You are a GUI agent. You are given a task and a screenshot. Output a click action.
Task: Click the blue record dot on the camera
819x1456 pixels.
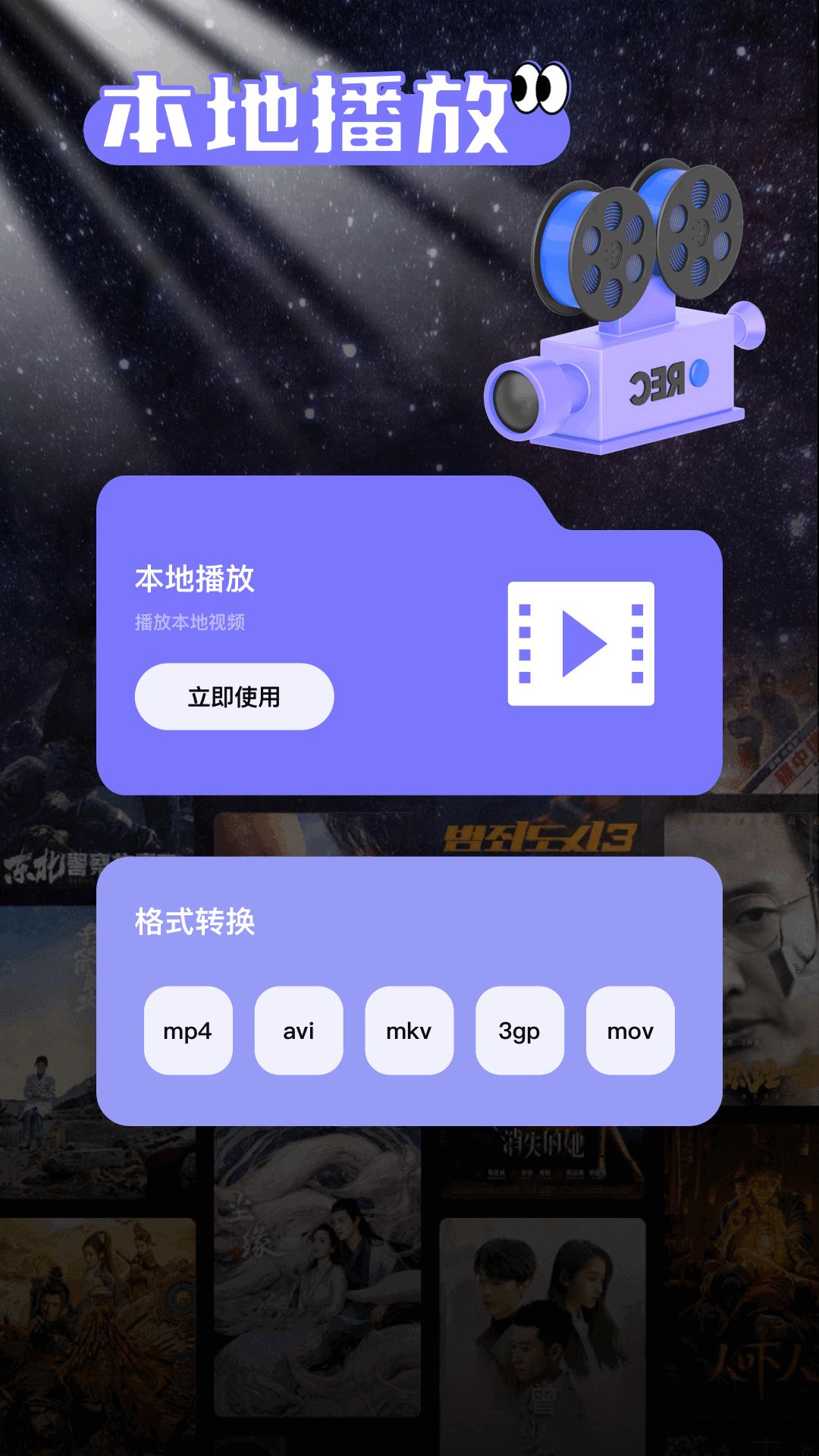click(x=698, y=372)
